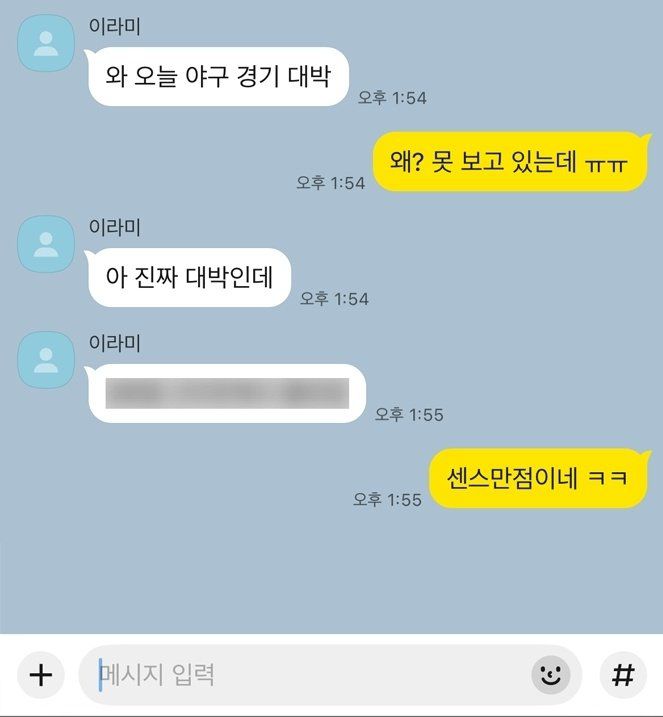
Task: Open the plus attachment menu
Action: [40, 675]
